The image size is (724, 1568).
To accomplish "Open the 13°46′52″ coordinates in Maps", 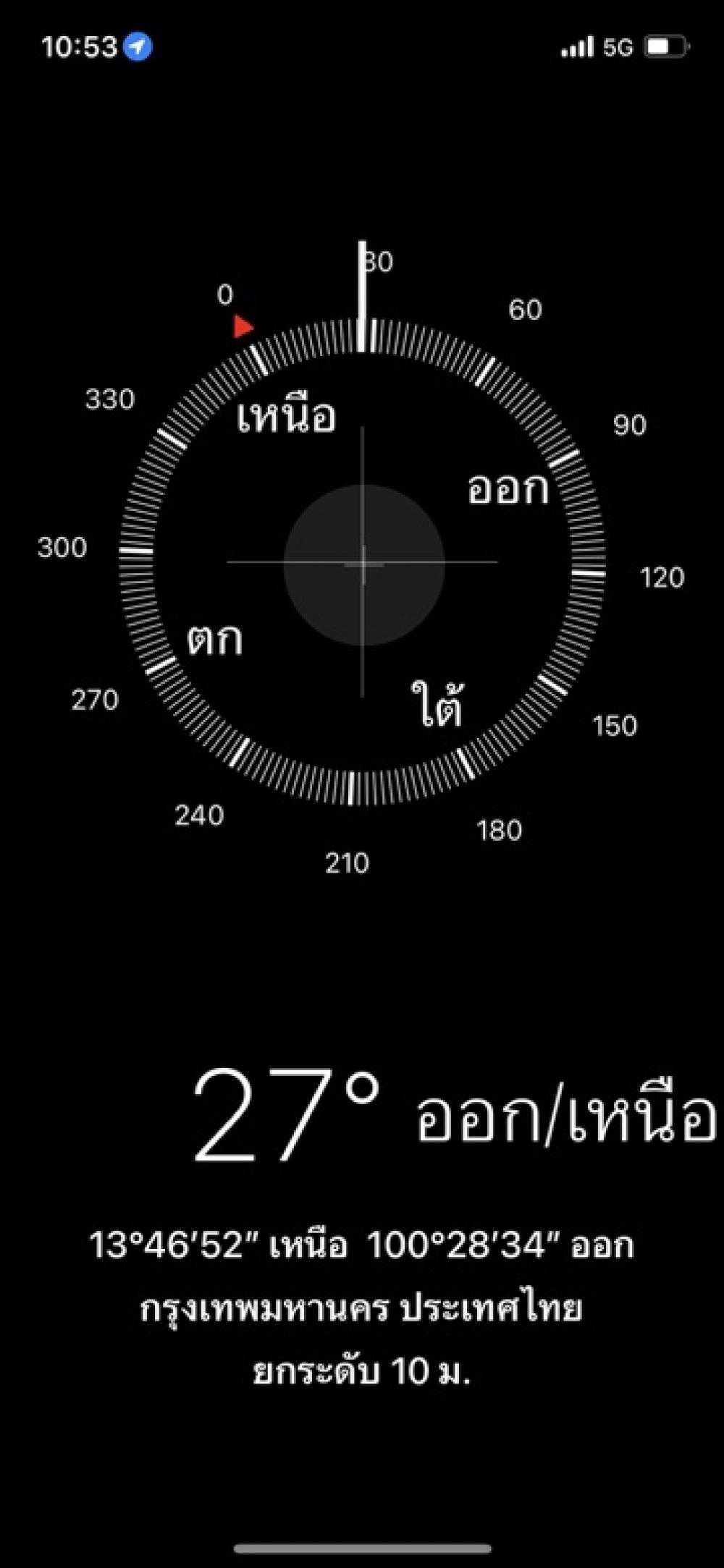I will (361, 1245).
